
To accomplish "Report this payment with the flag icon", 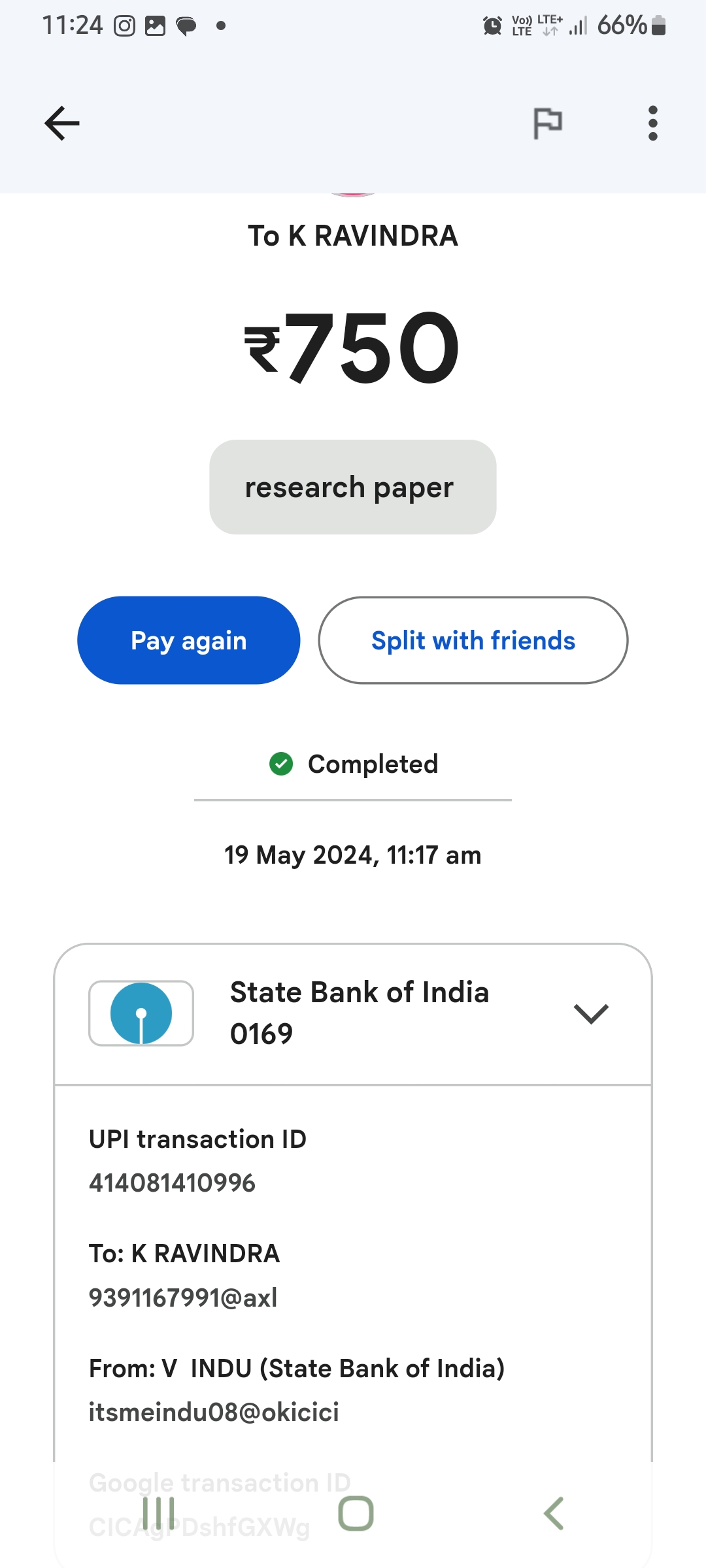I will [x=547, y=123].
